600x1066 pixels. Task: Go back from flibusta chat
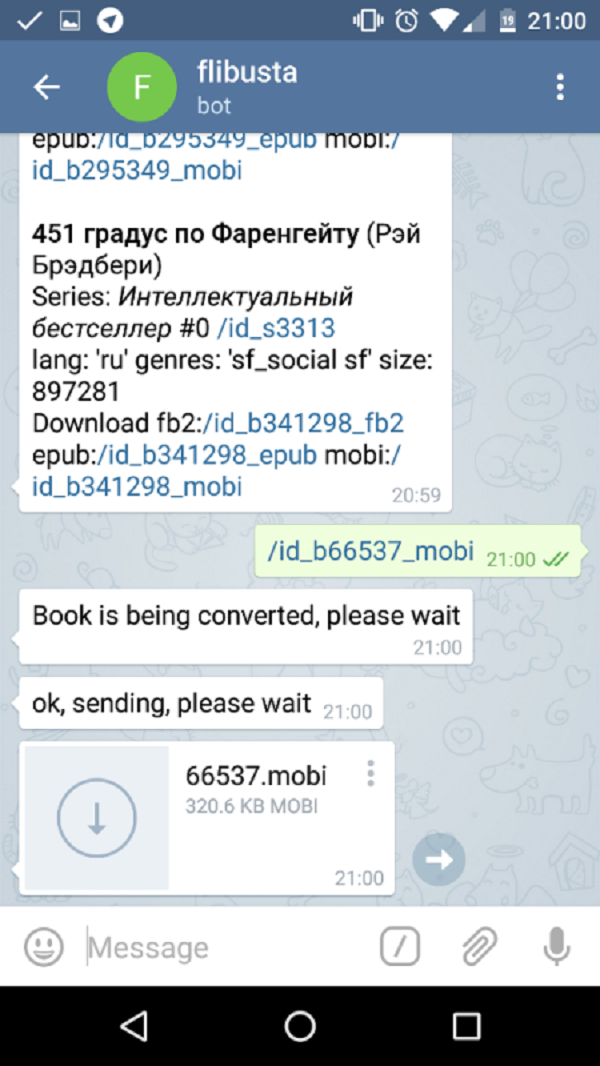pos(46,87)
